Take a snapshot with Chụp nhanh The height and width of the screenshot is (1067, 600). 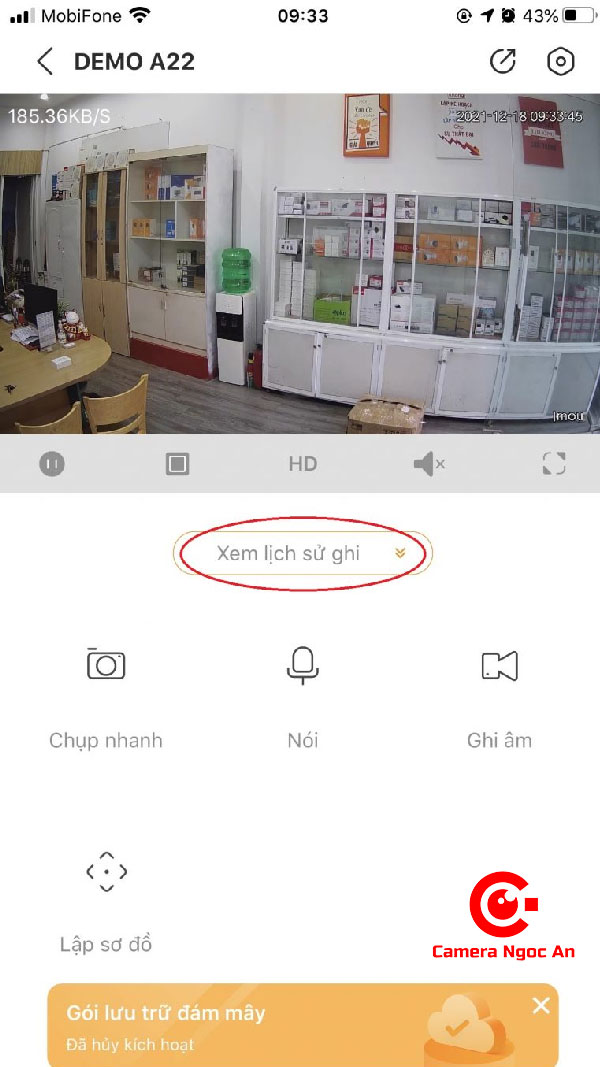click(105, 665)
